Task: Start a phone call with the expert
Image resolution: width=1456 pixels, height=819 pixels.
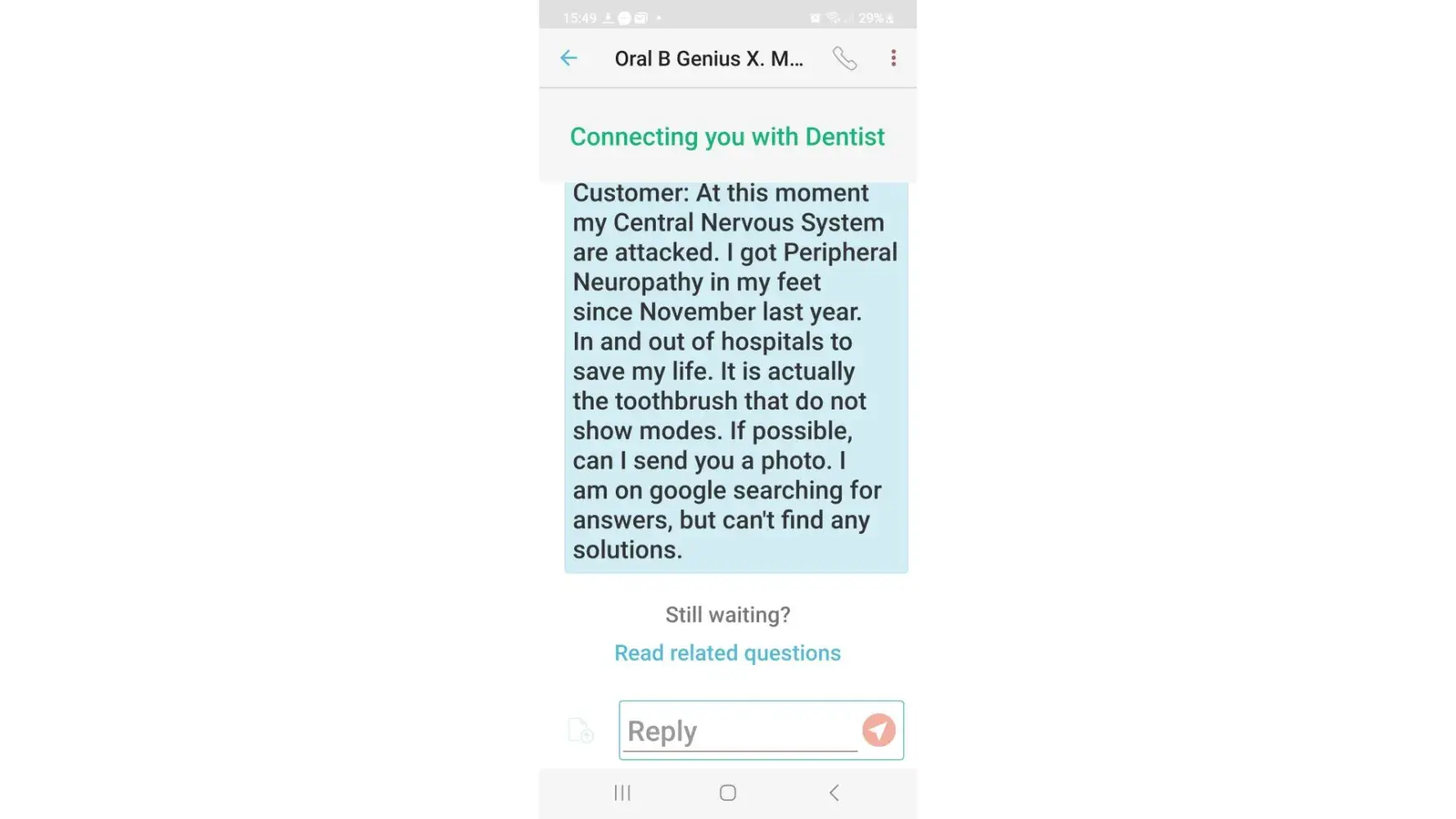Action: pyautogui.click(x=844, y=58)
